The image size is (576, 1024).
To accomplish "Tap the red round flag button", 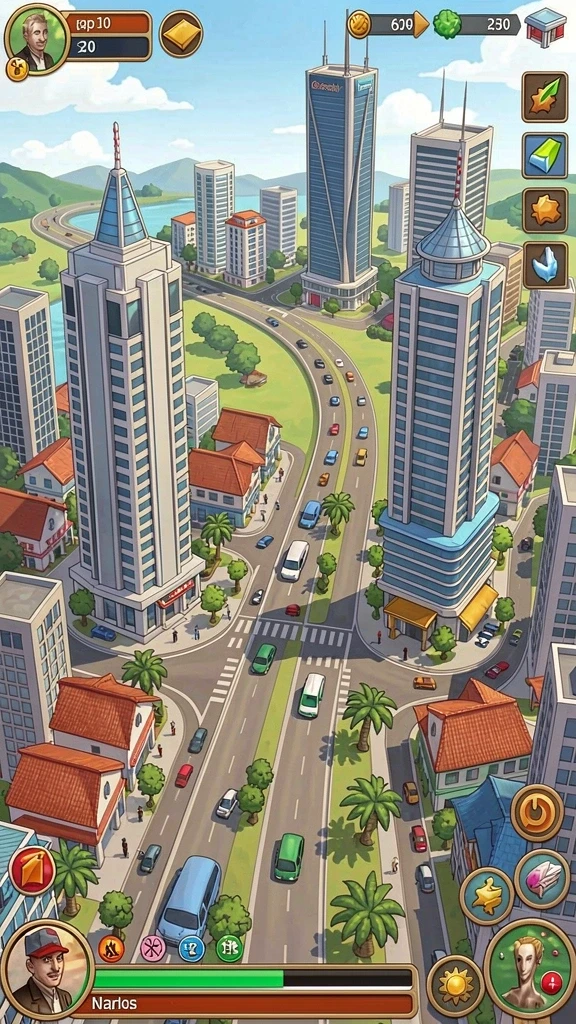I will pos(32,870).
